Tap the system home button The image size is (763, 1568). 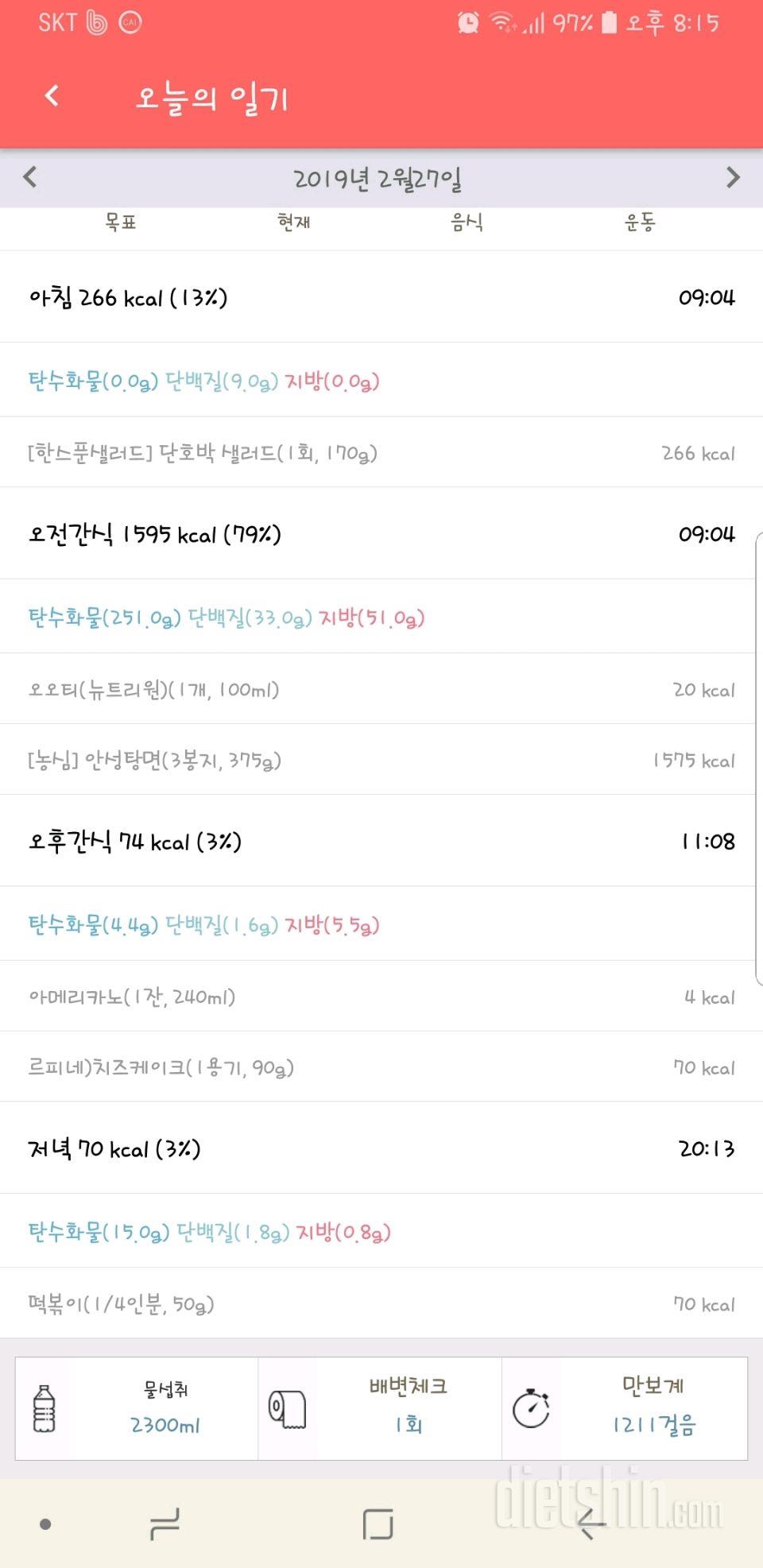point(378,1523)
